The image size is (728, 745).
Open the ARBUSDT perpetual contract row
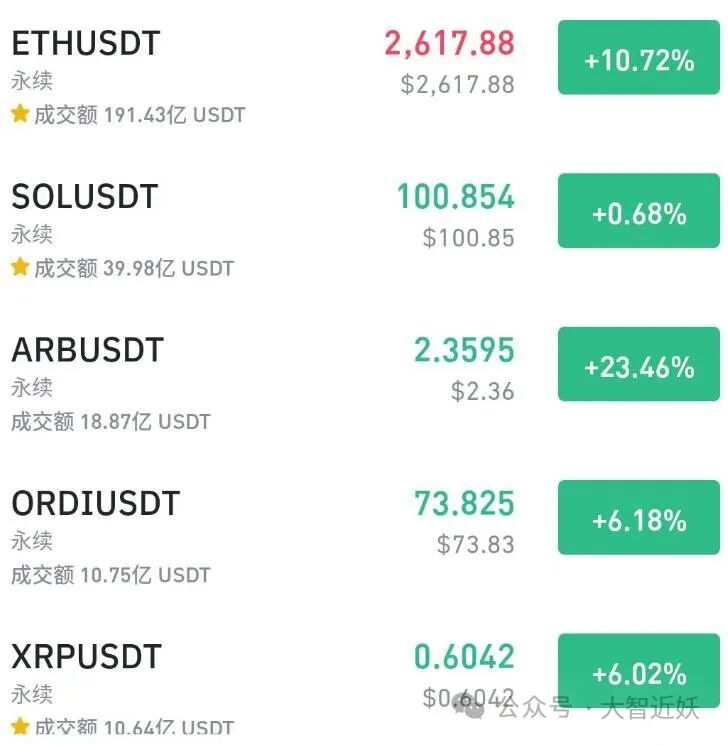coord(364,383)
